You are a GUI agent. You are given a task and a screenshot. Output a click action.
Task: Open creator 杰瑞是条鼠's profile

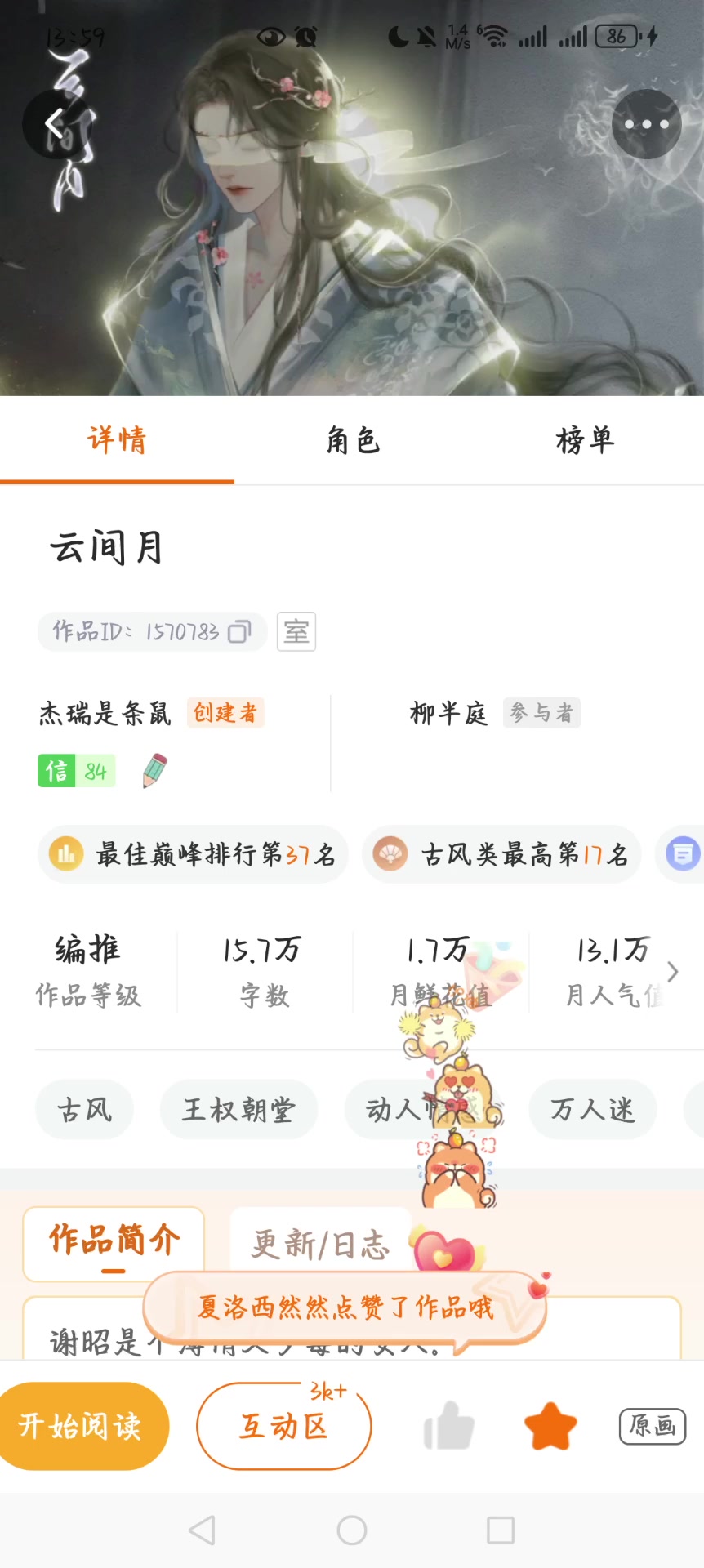point(105,714)
